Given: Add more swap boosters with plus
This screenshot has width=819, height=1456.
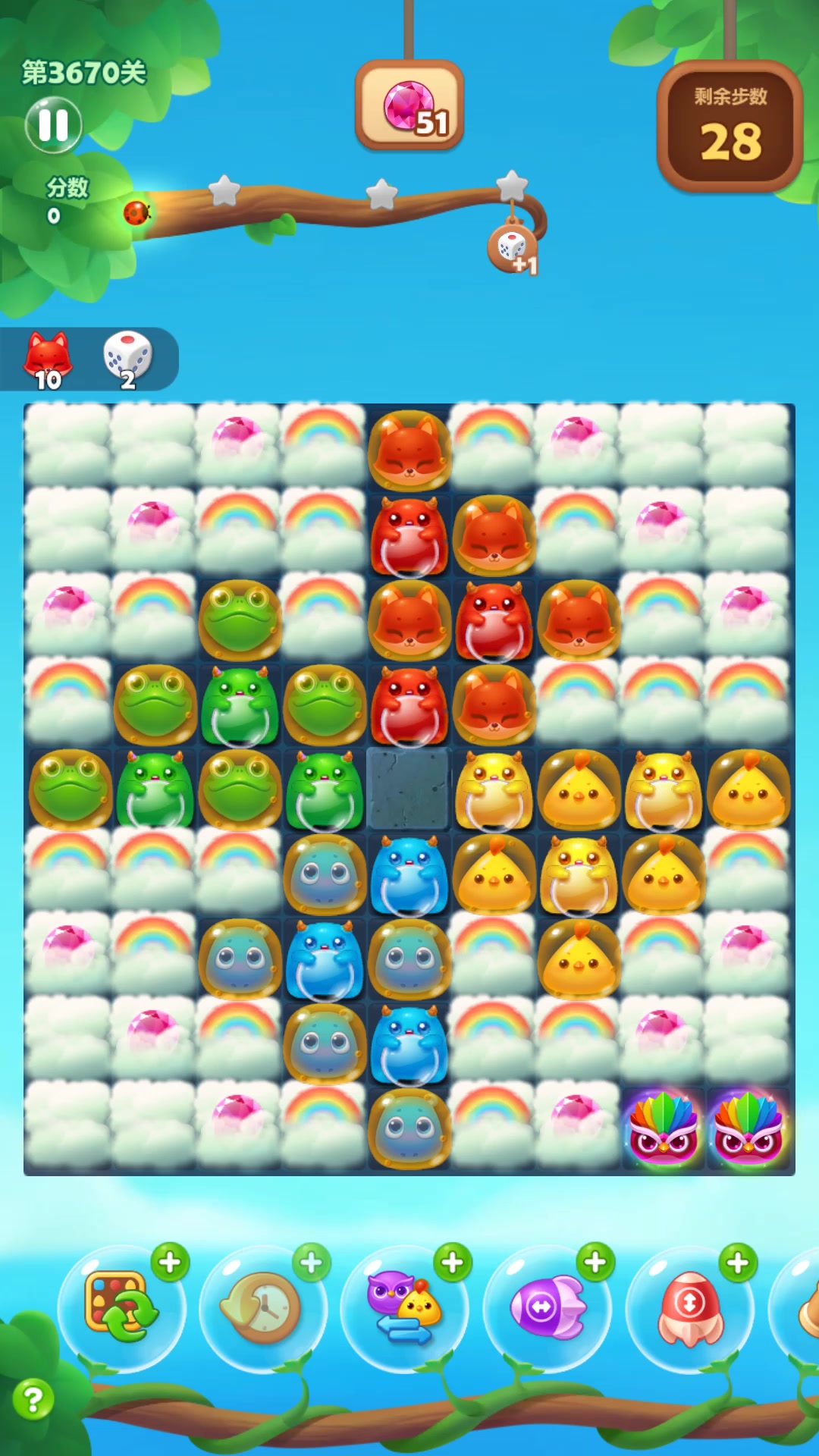Looking at the screenshot, I should point(453,1263).
